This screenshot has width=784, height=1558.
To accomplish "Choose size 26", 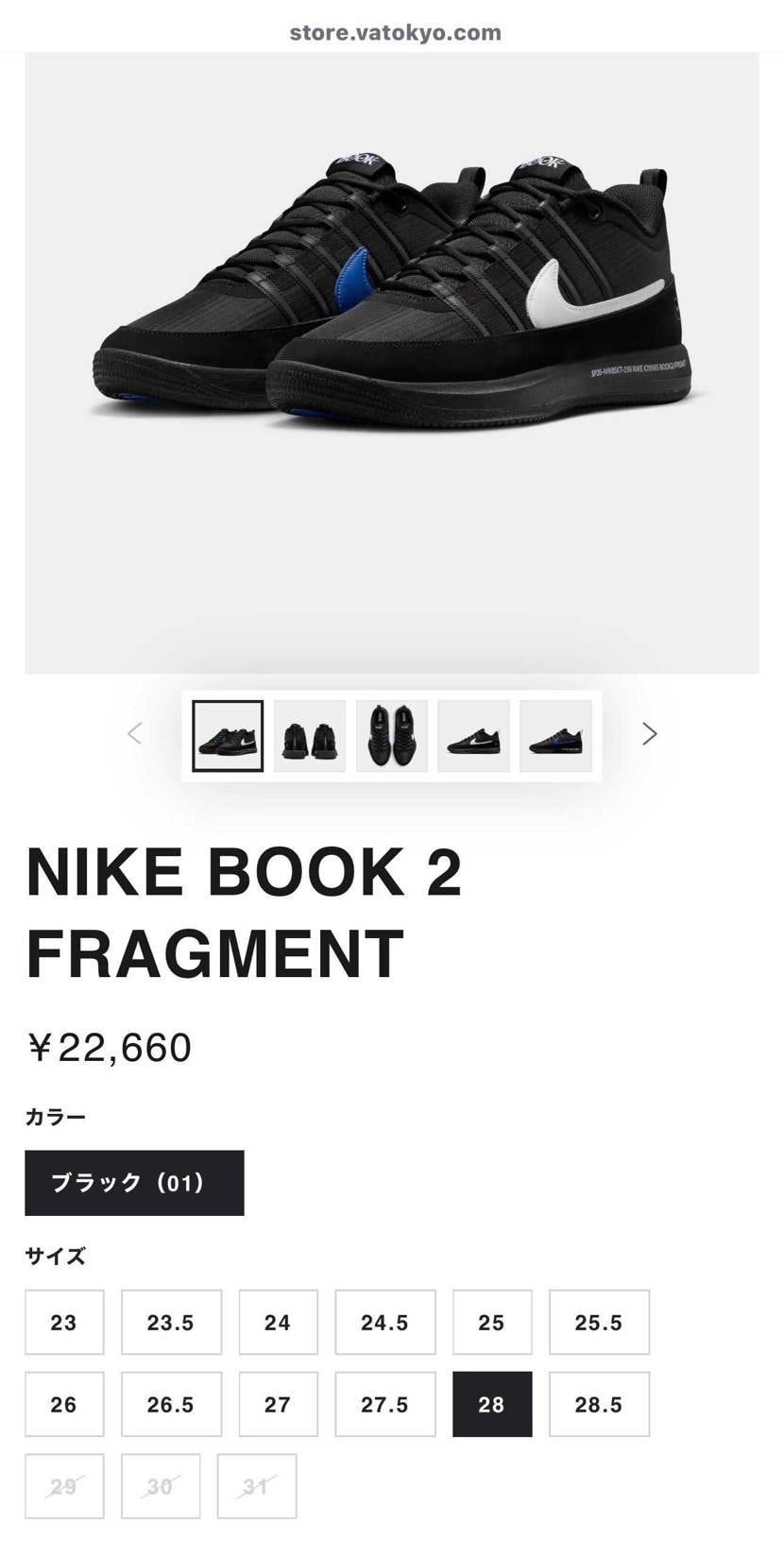I will 64,1405.
